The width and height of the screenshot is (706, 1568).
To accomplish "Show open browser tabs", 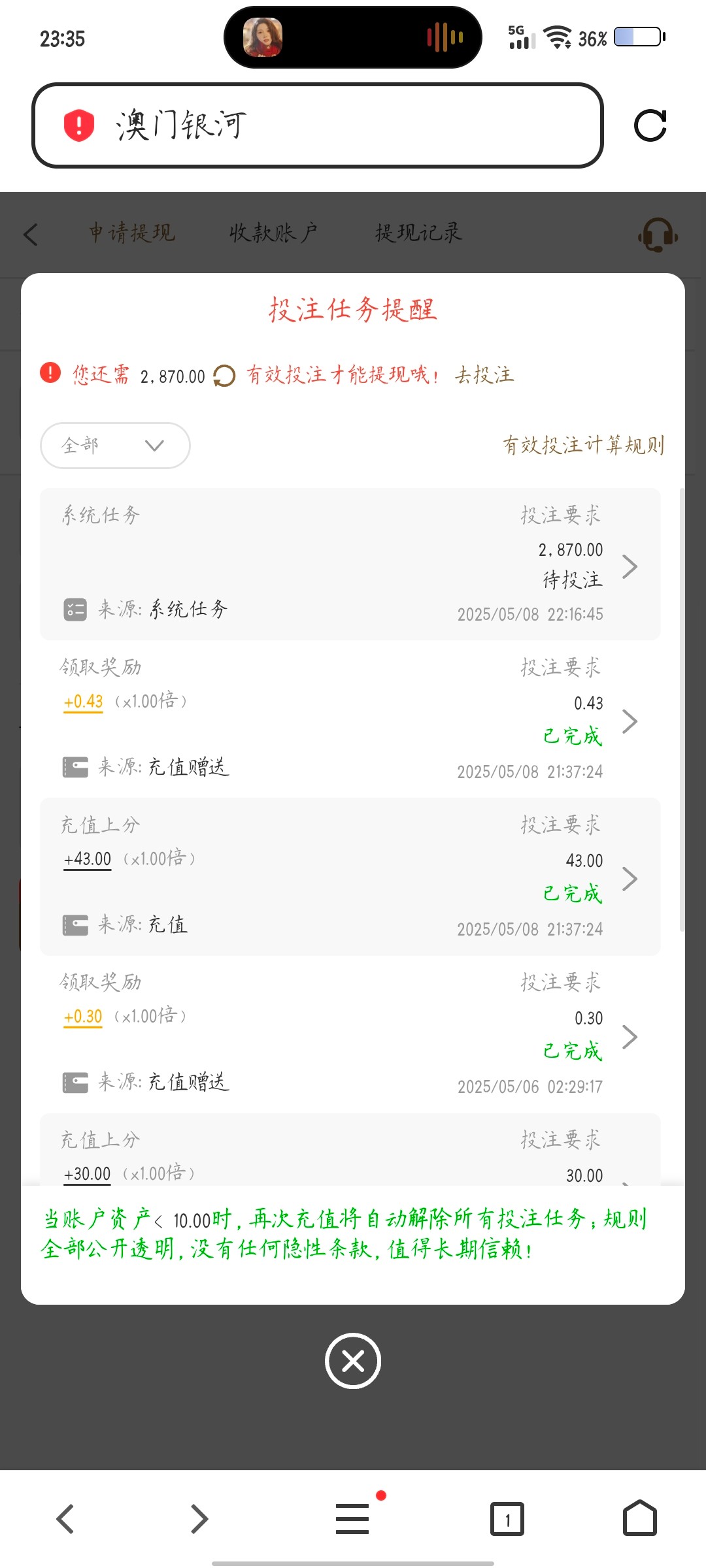I will (507, 1518).
